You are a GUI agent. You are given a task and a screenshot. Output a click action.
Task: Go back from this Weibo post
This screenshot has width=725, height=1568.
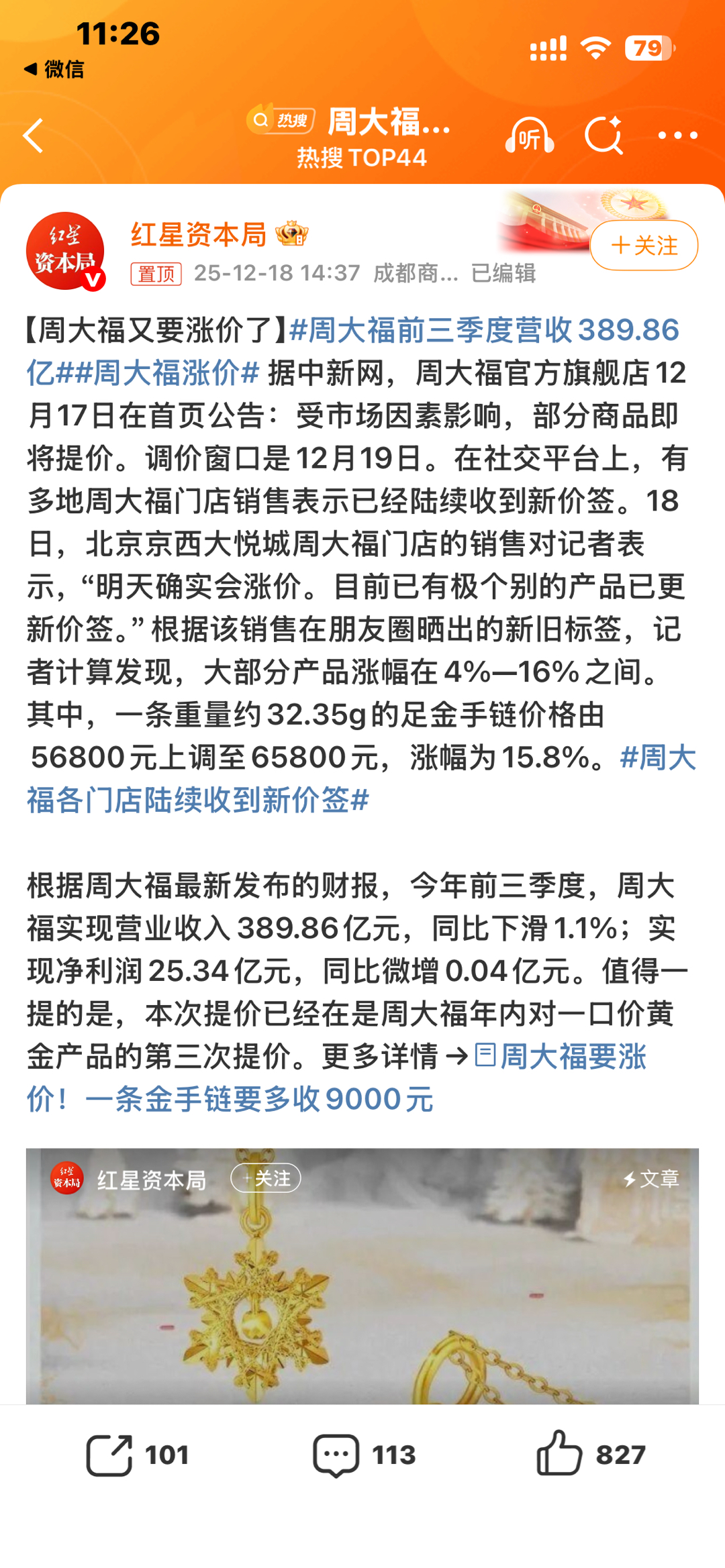34,136
